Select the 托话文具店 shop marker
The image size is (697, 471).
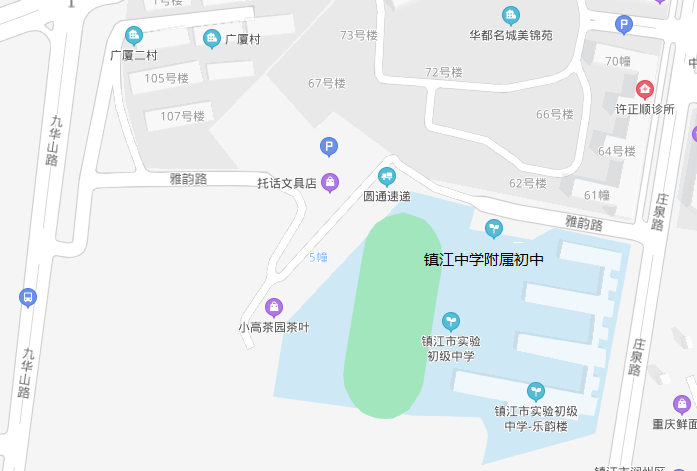[330, 182]
